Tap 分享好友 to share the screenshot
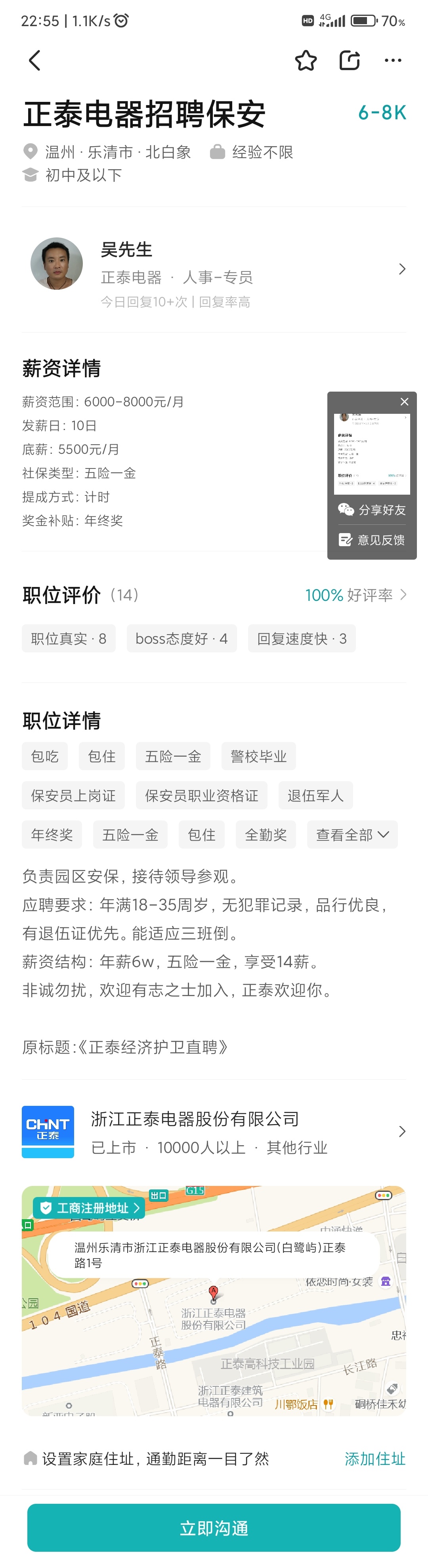428x1568 pixels. [x=372, y=510]
